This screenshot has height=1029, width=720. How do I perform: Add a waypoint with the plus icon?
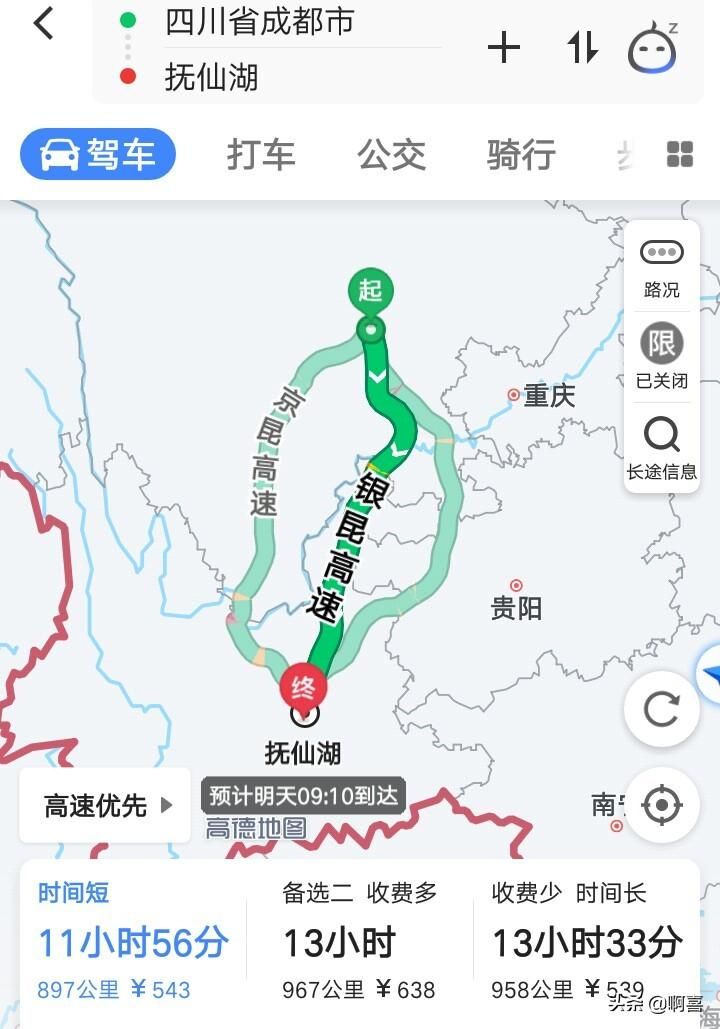(504, 47)
